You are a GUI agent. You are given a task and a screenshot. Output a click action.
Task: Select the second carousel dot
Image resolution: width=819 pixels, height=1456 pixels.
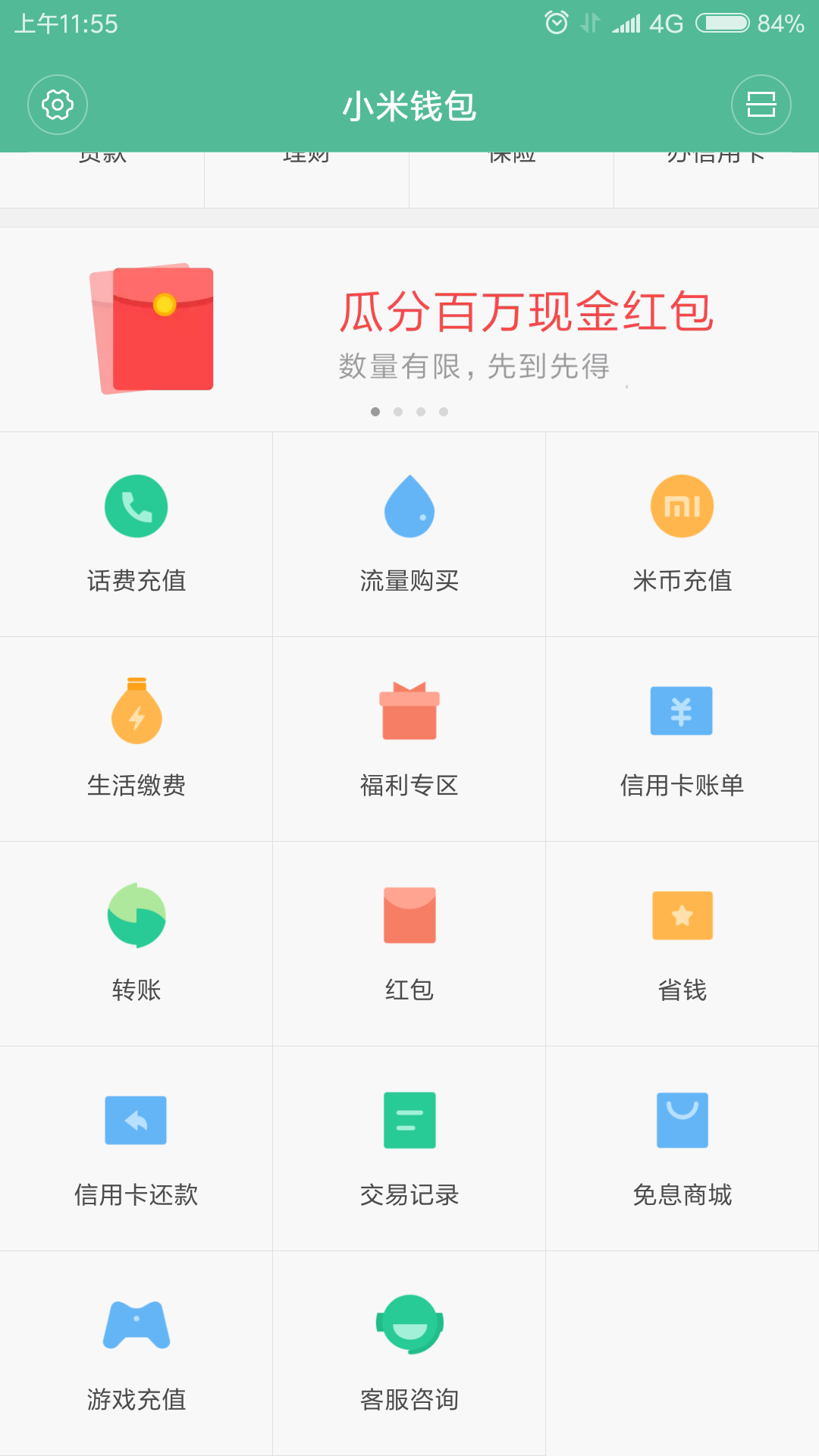[x=397, y=412]
